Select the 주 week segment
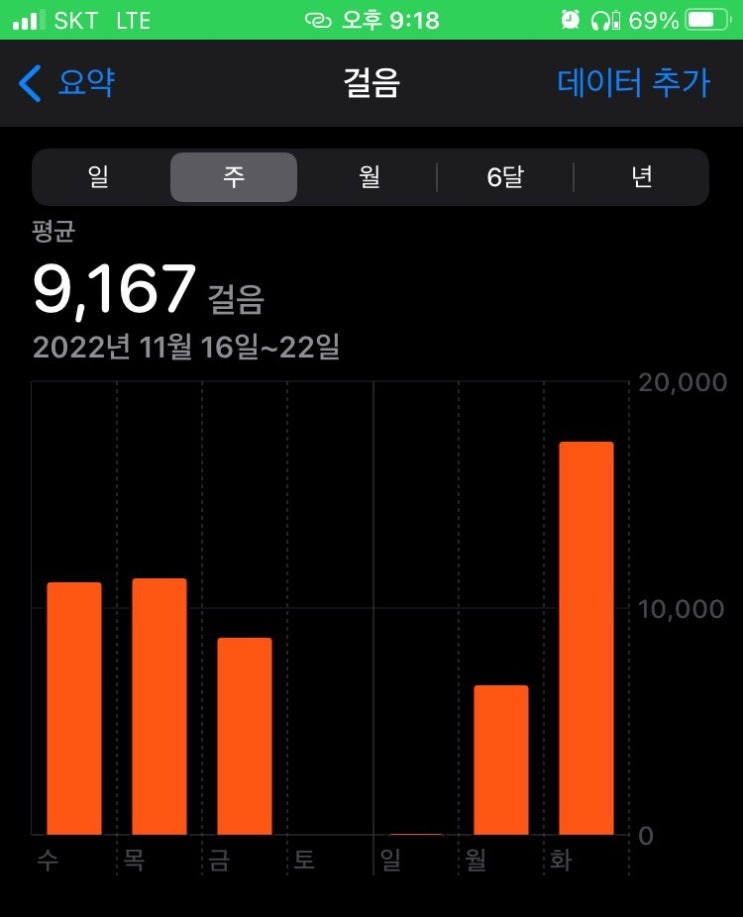The height and width of the screenshot is (917, 743). point(233,178)
